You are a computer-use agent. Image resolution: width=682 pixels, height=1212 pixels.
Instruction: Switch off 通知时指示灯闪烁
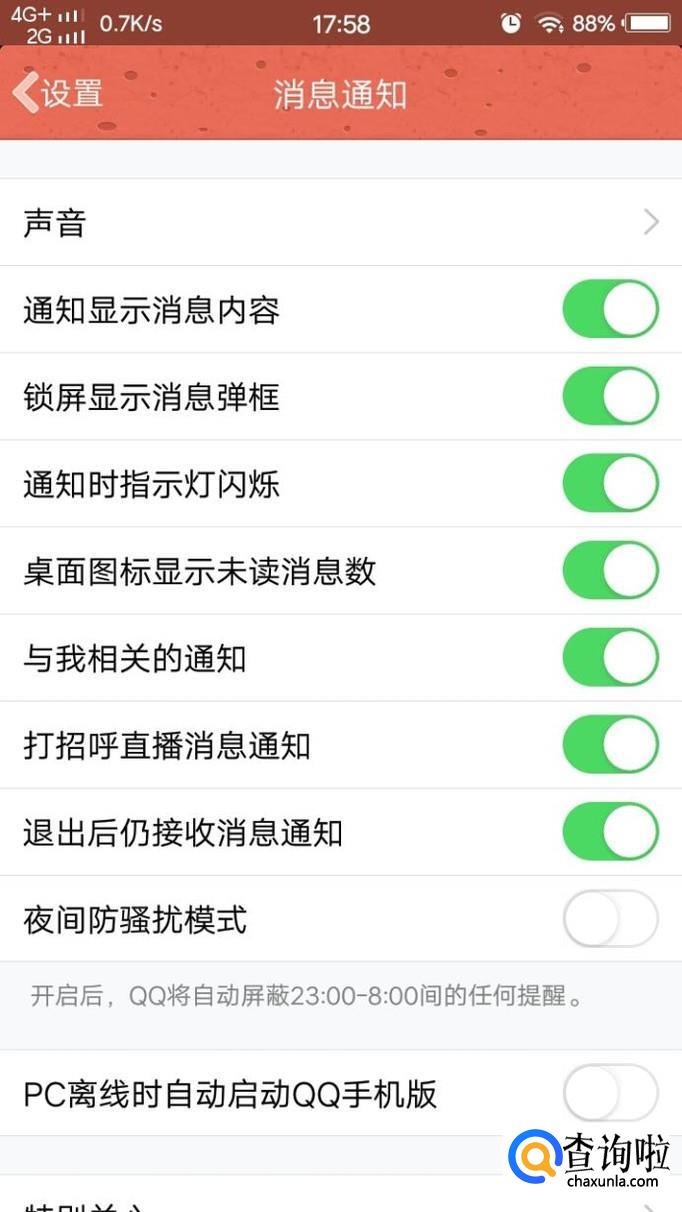(x=610, y=484)
